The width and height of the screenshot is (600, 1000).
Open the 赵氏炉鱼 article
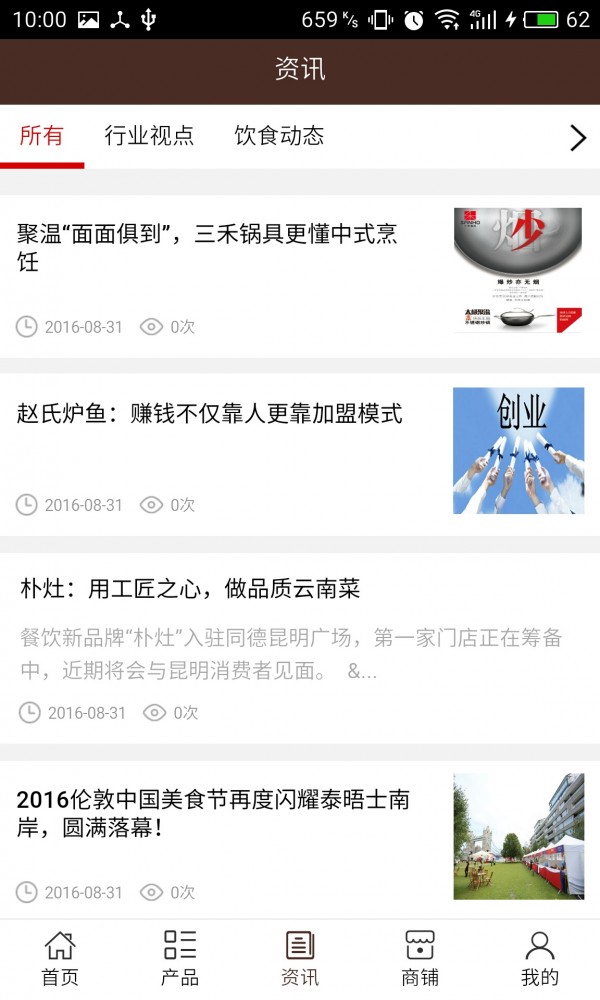click(x=210, y=413)
